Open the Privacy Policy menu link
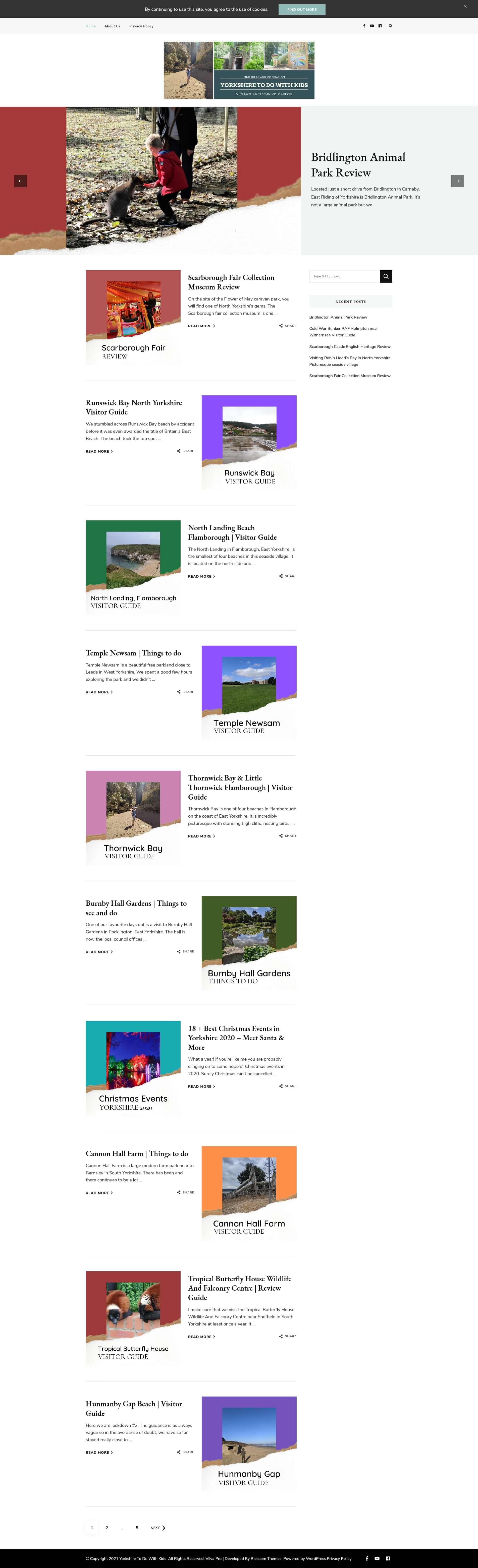This screenshot has height=1568, width=478. [x=141, y=26]
